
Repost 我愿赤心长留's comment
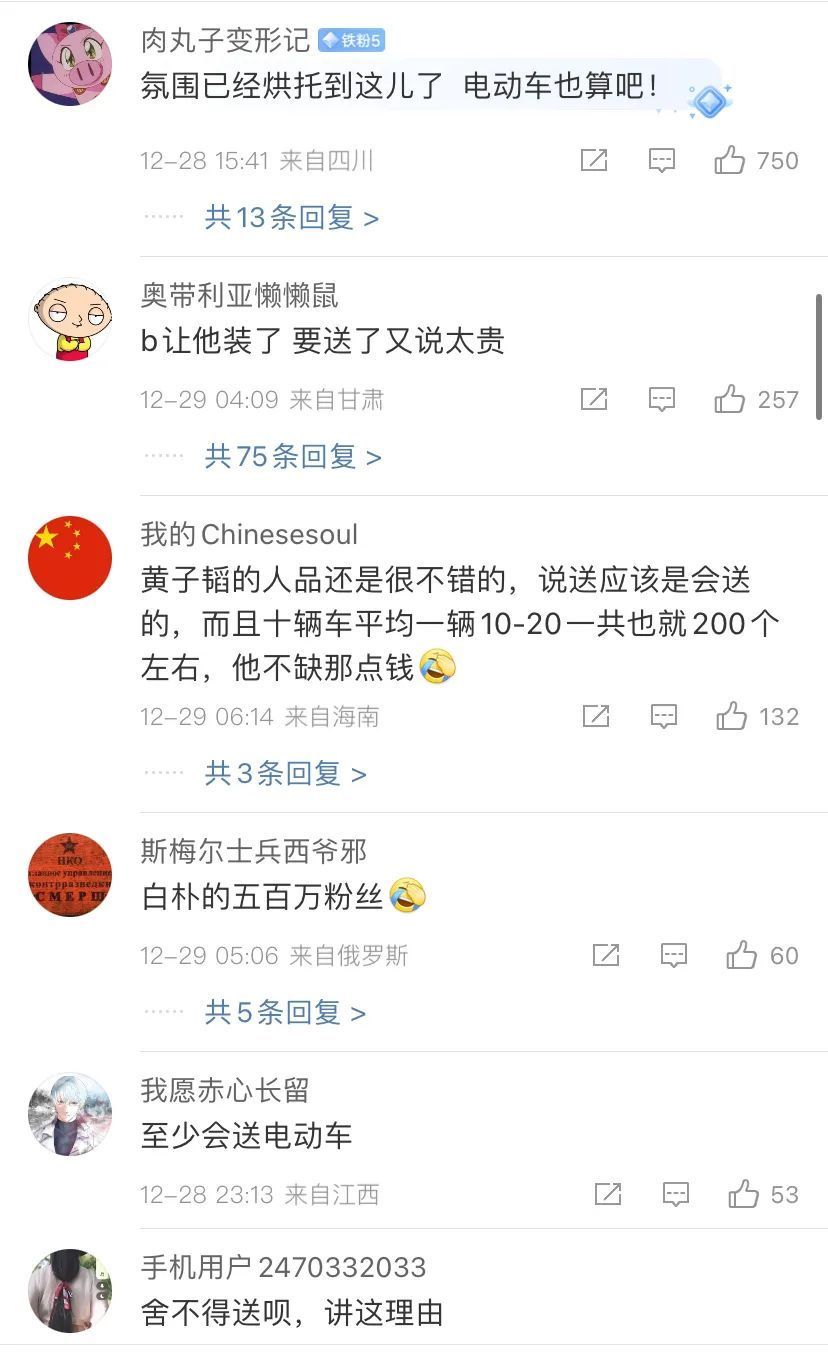pos(608,1194)
